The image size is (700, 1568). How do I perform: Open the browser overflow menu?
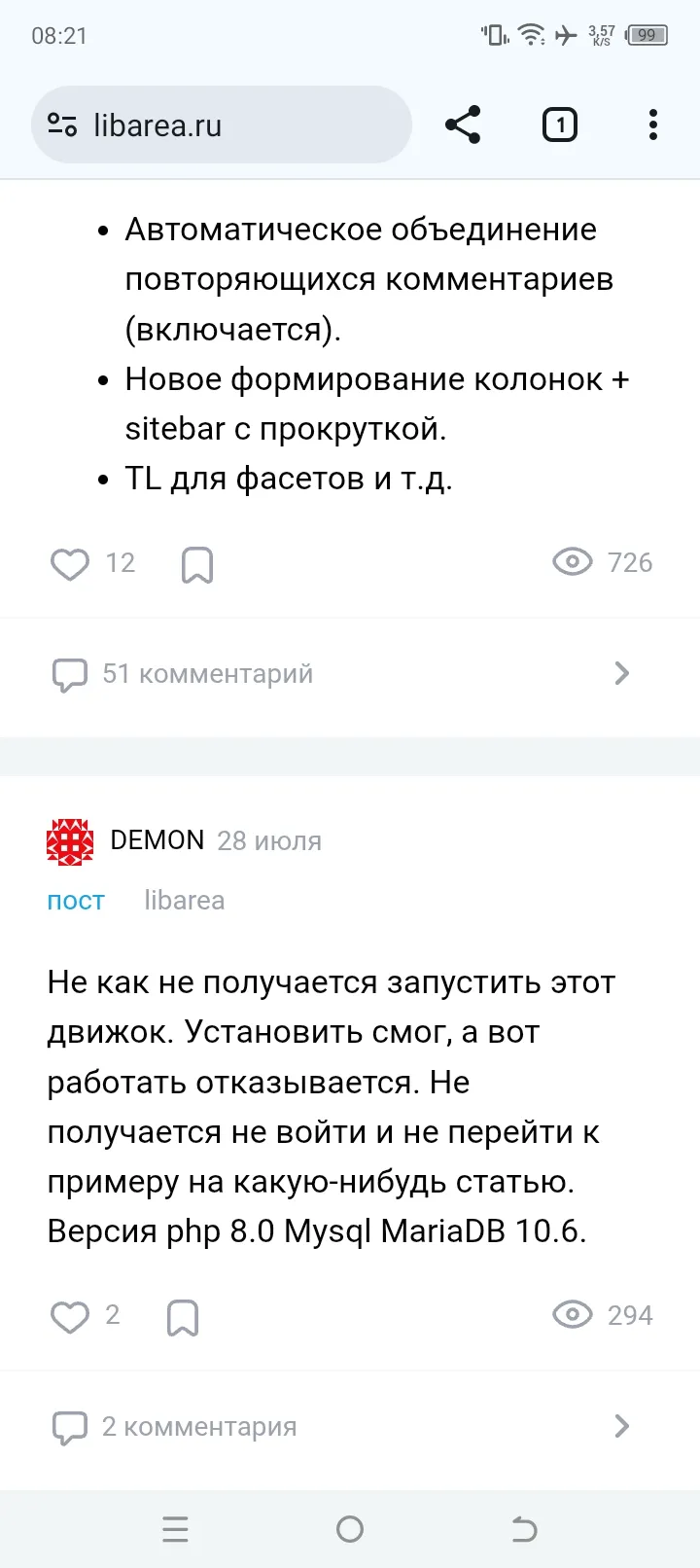pos(652,125)
